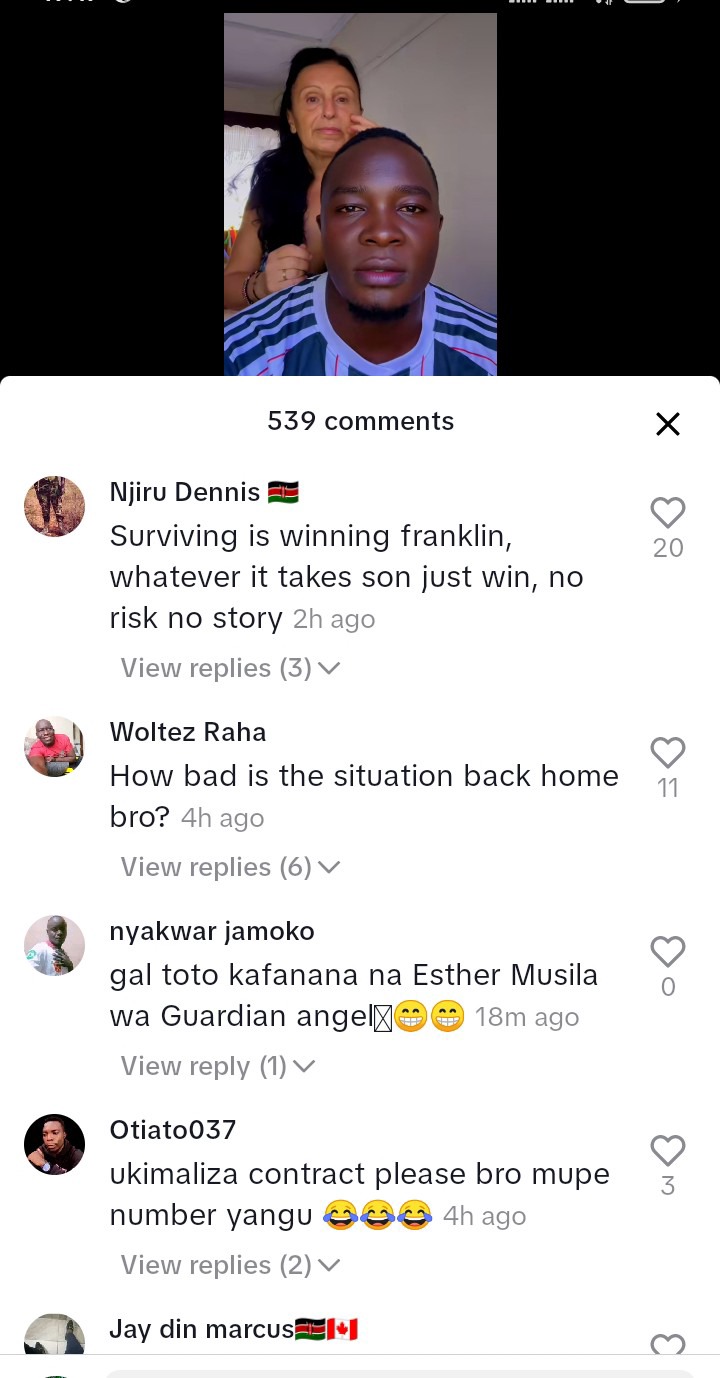720x1378 pixels.
Task: Expand 2 replies under Otiato037's comment
Action: (230, 1265)
